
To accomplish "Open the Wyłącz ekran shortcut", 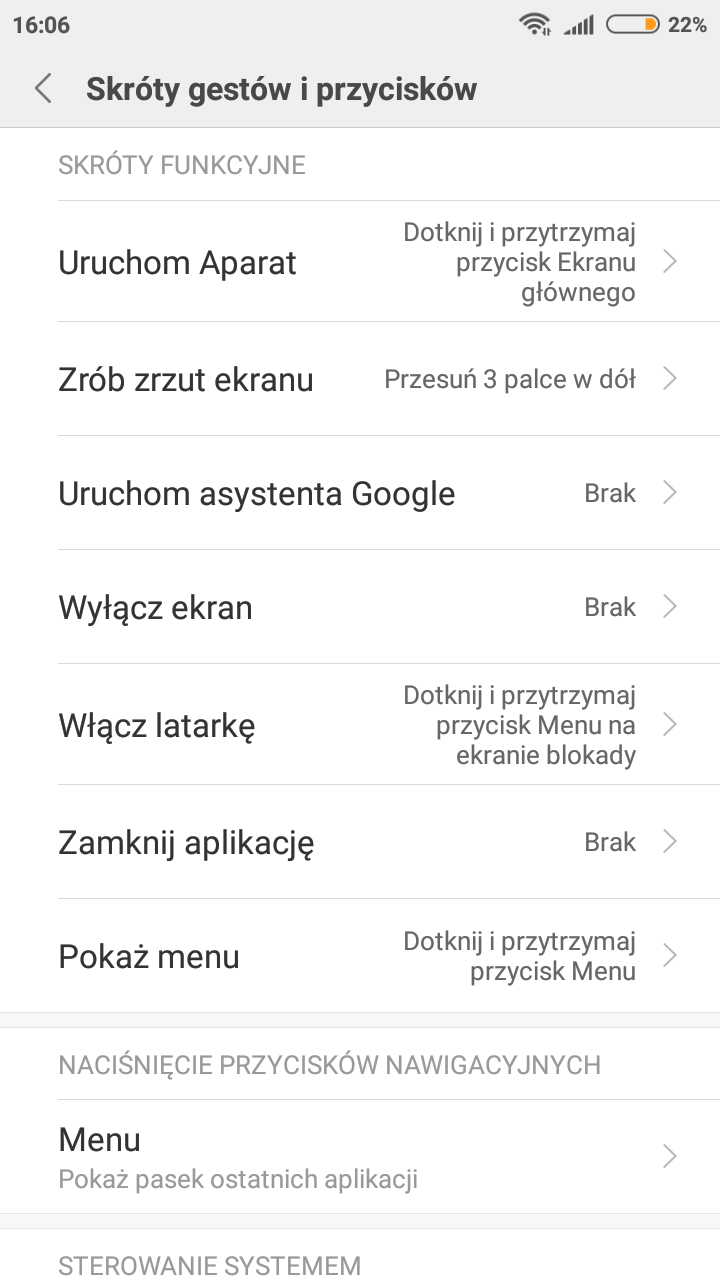I will pos(360,607).
